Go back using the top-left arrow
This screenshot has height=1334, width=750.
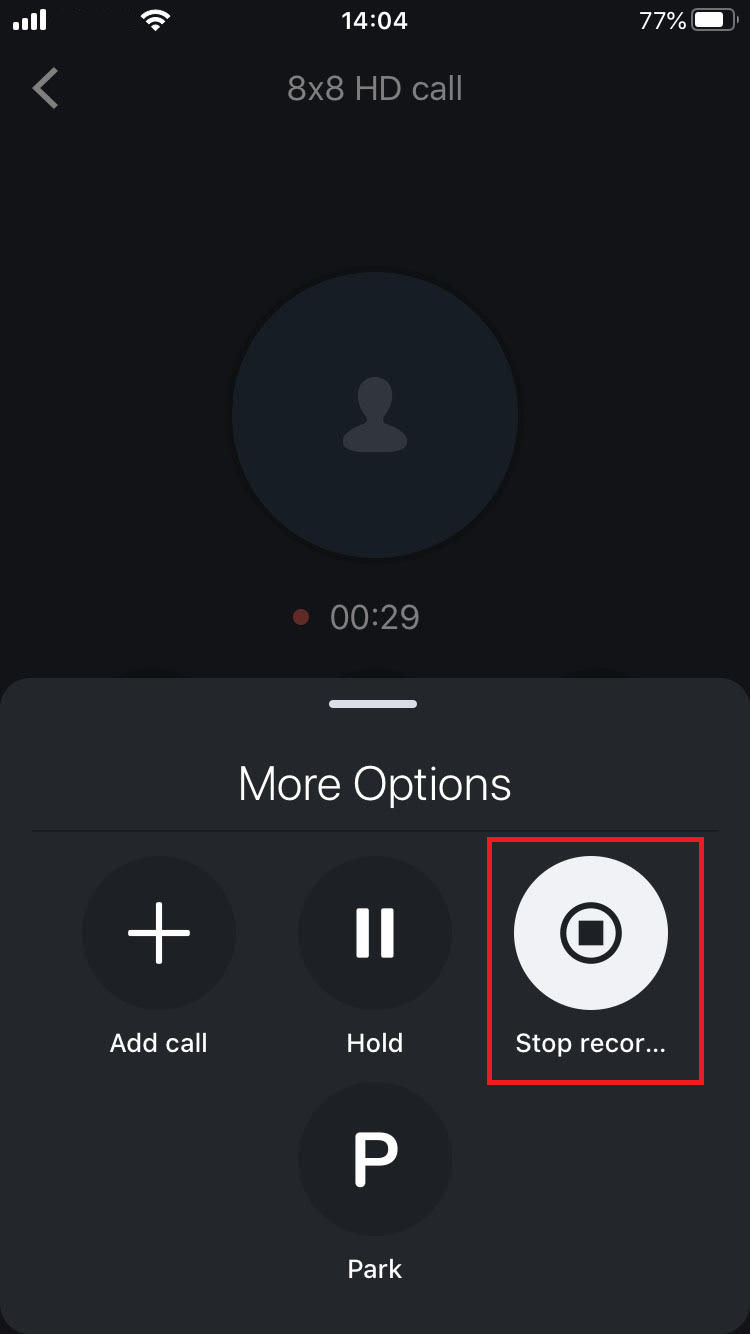(46, 89)
